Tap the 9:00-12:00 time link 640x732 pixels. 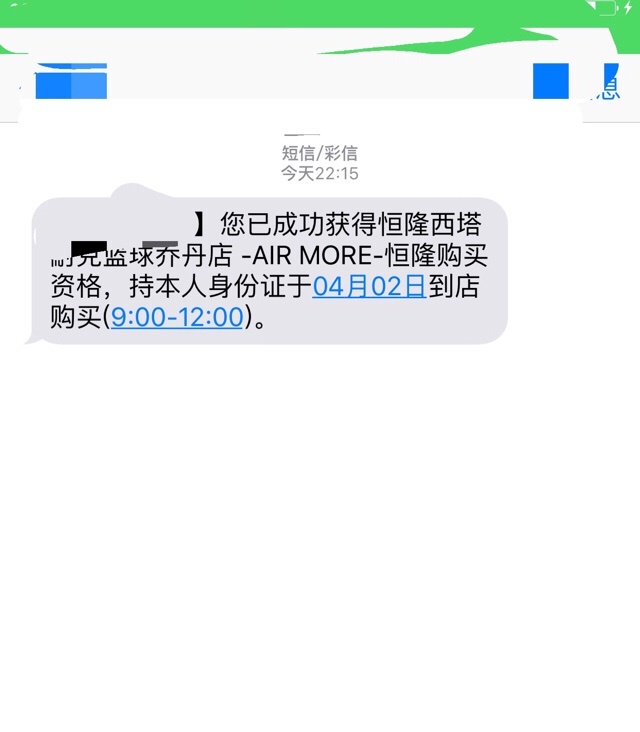click(177, 317)
